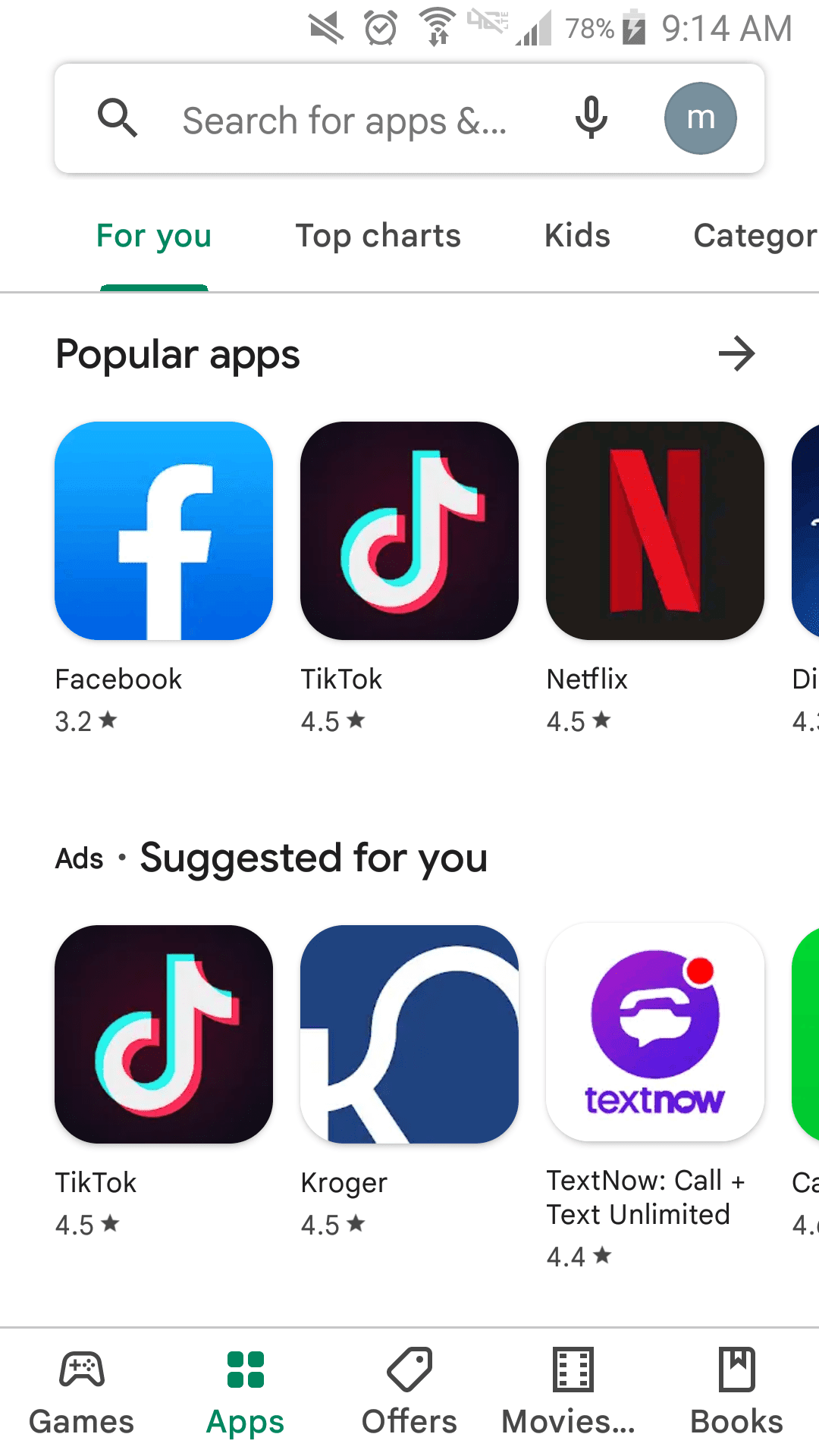Switch to the Kids tab
Image resolution: width=819 pixels, height=1456 pixels.
pos(577,236)
